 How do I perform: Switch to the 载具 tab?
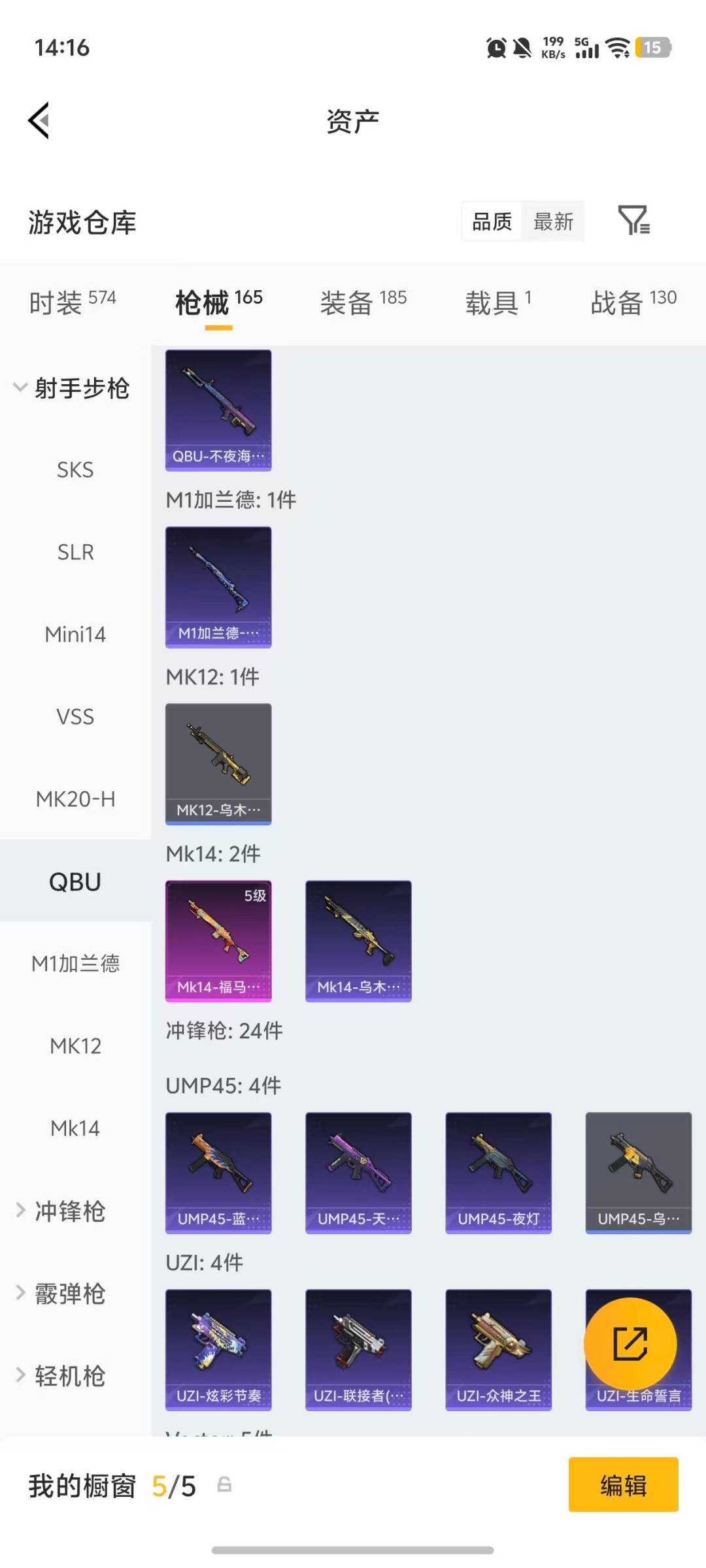498,302
